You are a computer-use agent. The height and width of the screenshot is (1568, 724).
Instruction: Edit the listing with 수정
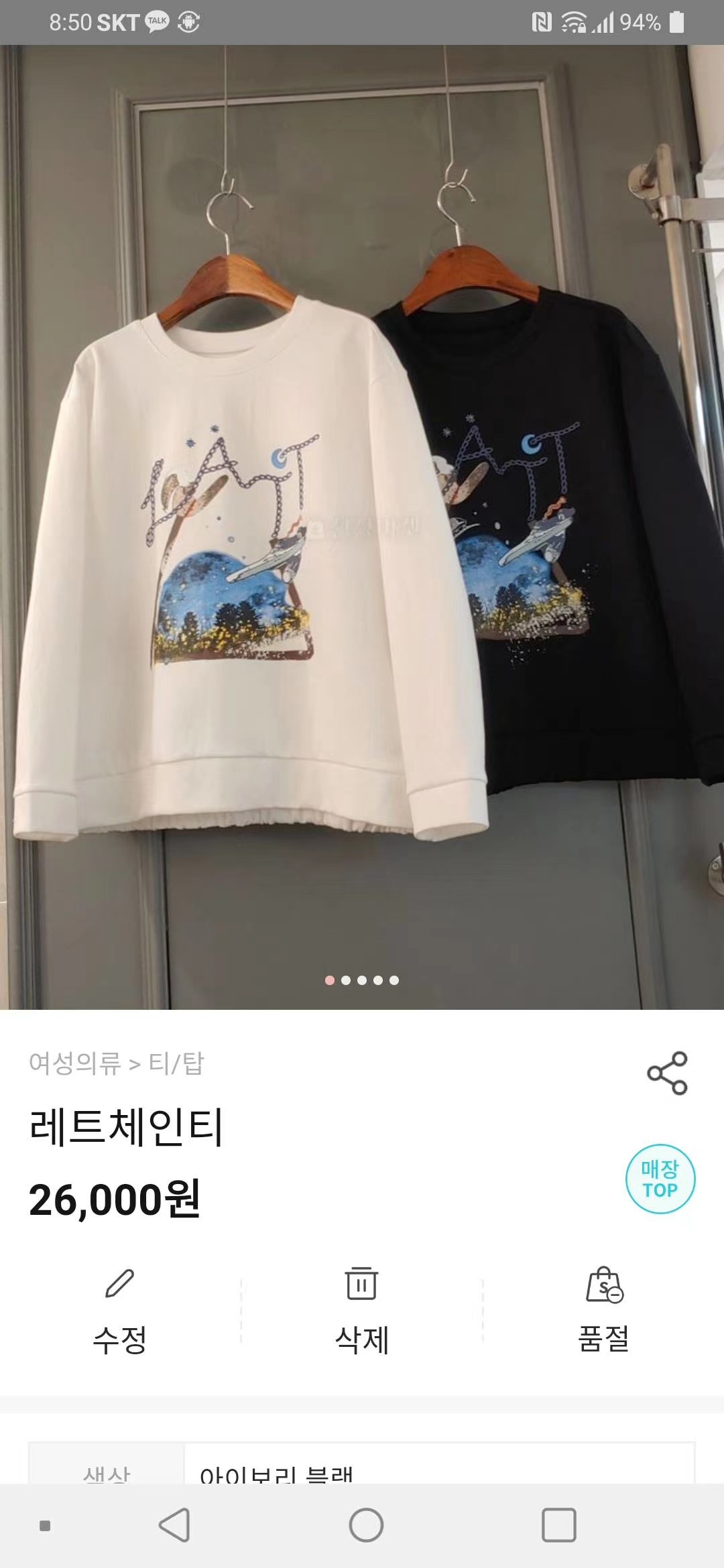coord(120,1311)
